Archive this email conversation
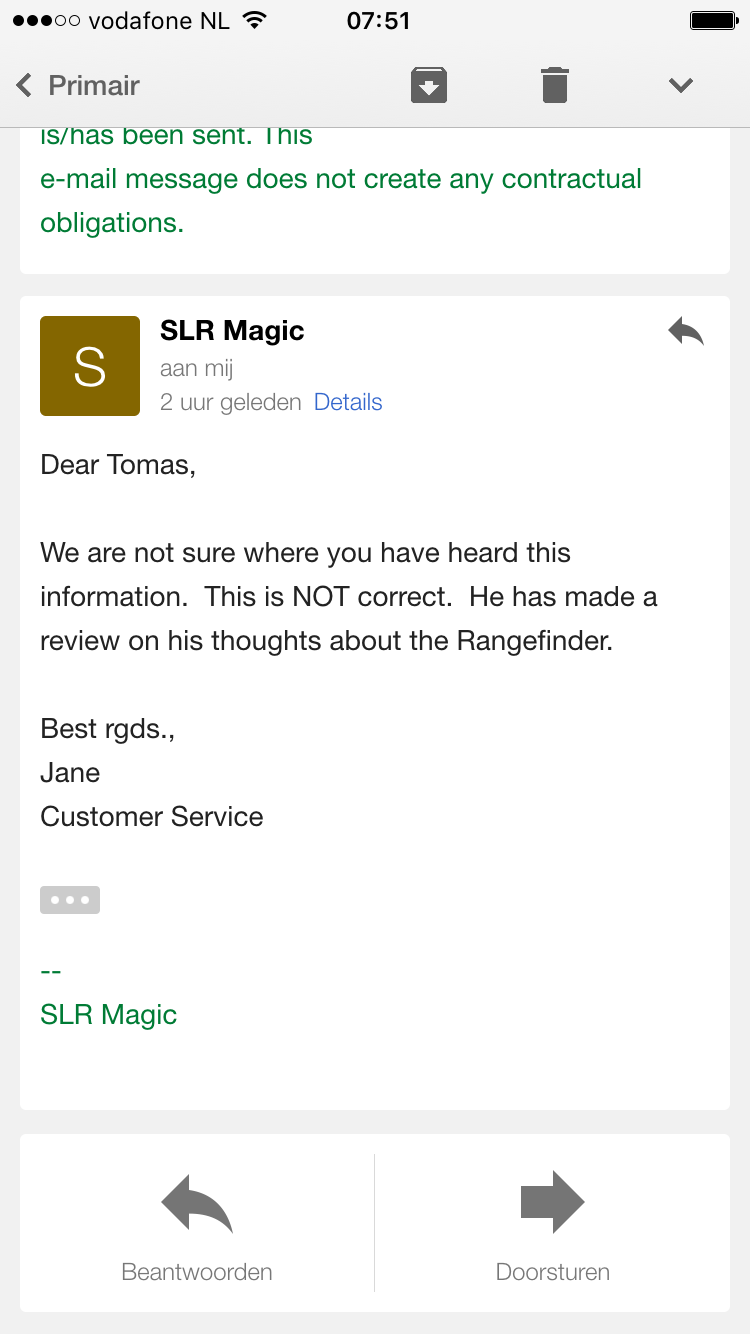Viewport: 750px width, 1334px height. (x=429, y=85)
